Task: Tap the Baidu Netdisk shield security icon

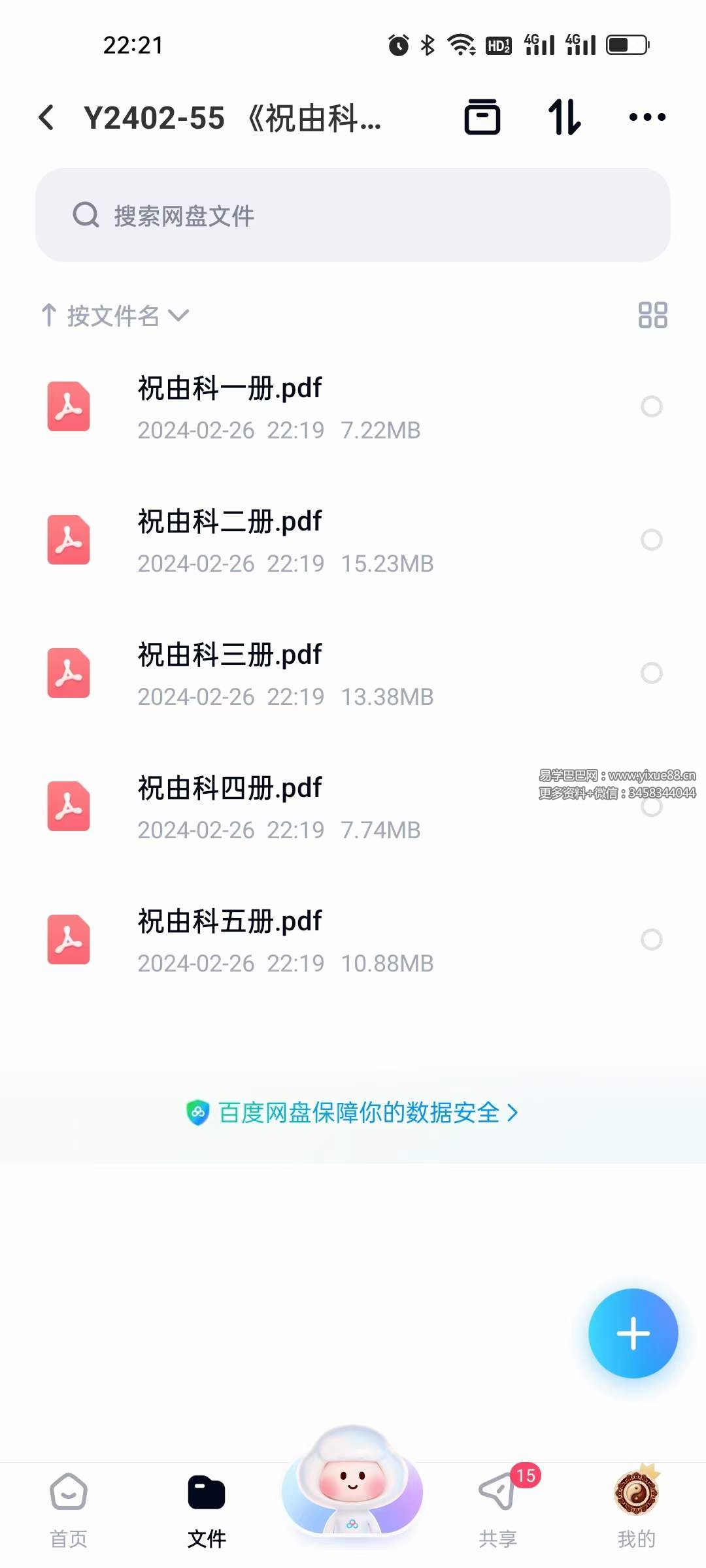Action: click(197, 1113)
